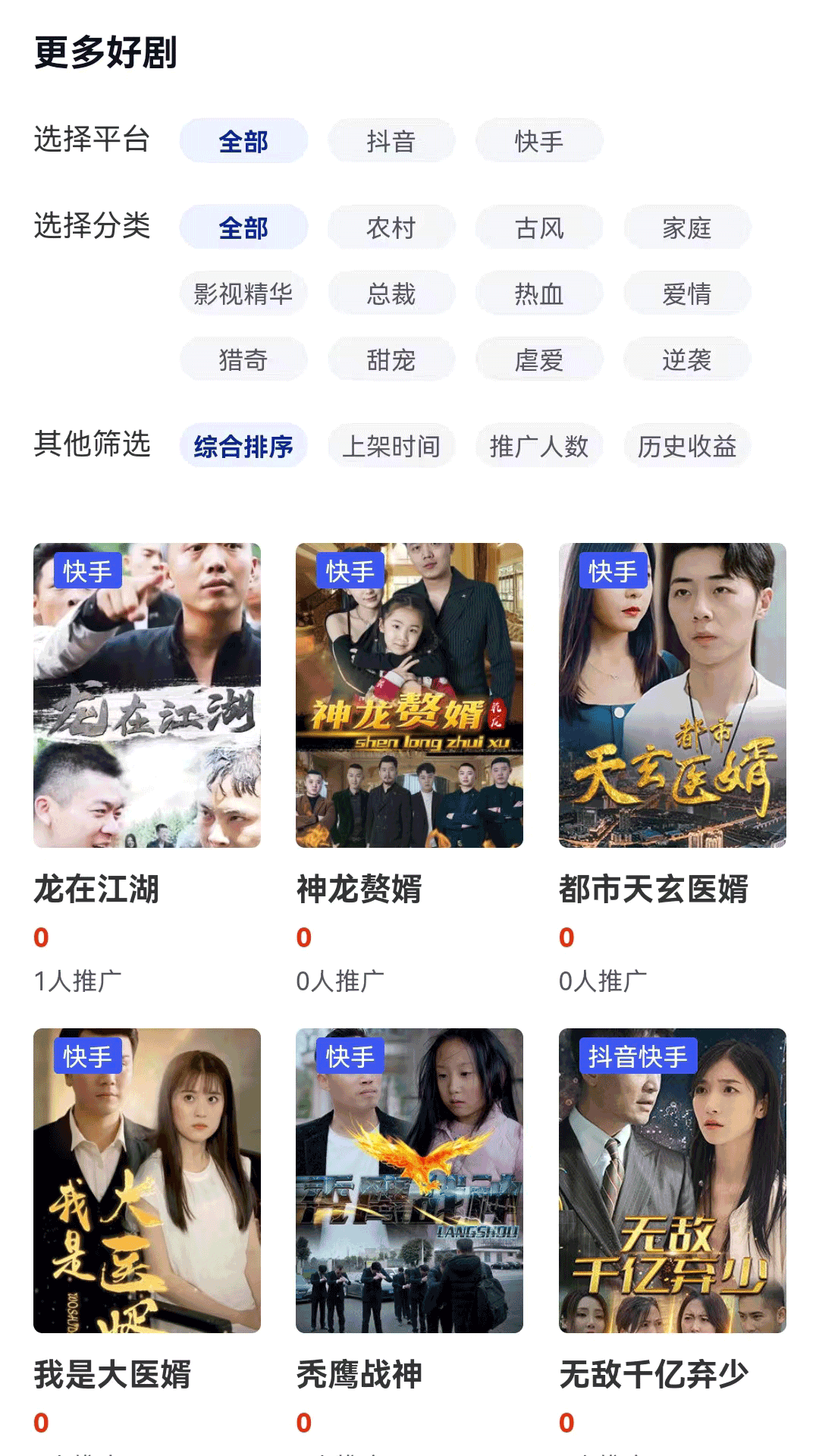819x1456 pixels.
Task: Filter platform by 抖音
Action: click(x=391, y=141)
